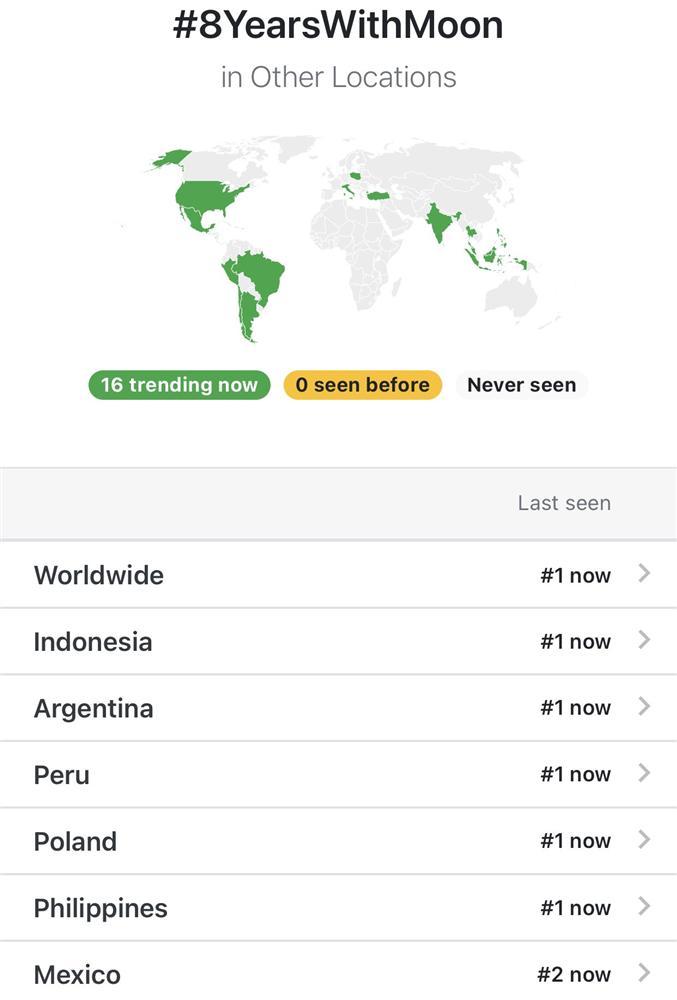View Argentina trend ranking
Screen dimensions: 677x1000
point(338,708)
